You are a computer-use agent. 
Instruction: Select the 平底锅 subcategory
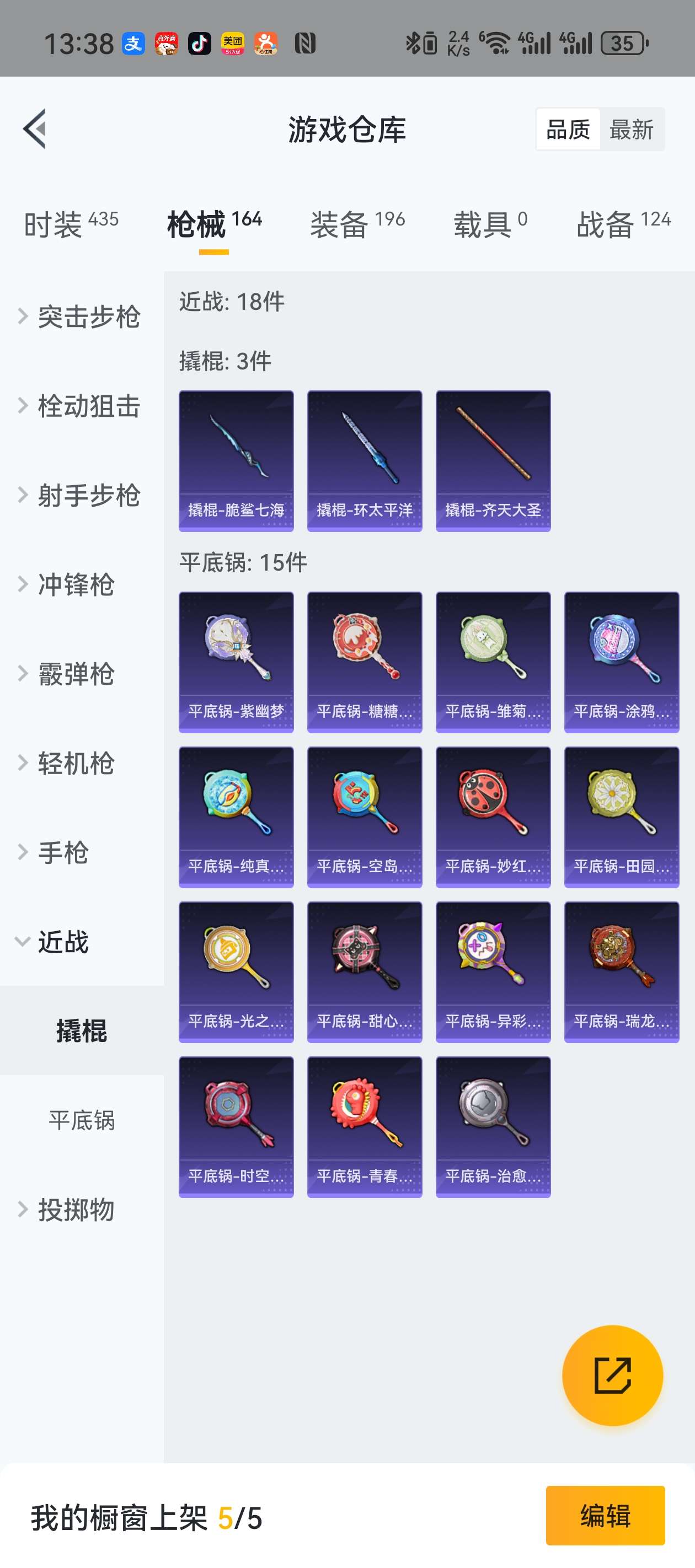pyautogui.click(x=82, y=1120)
